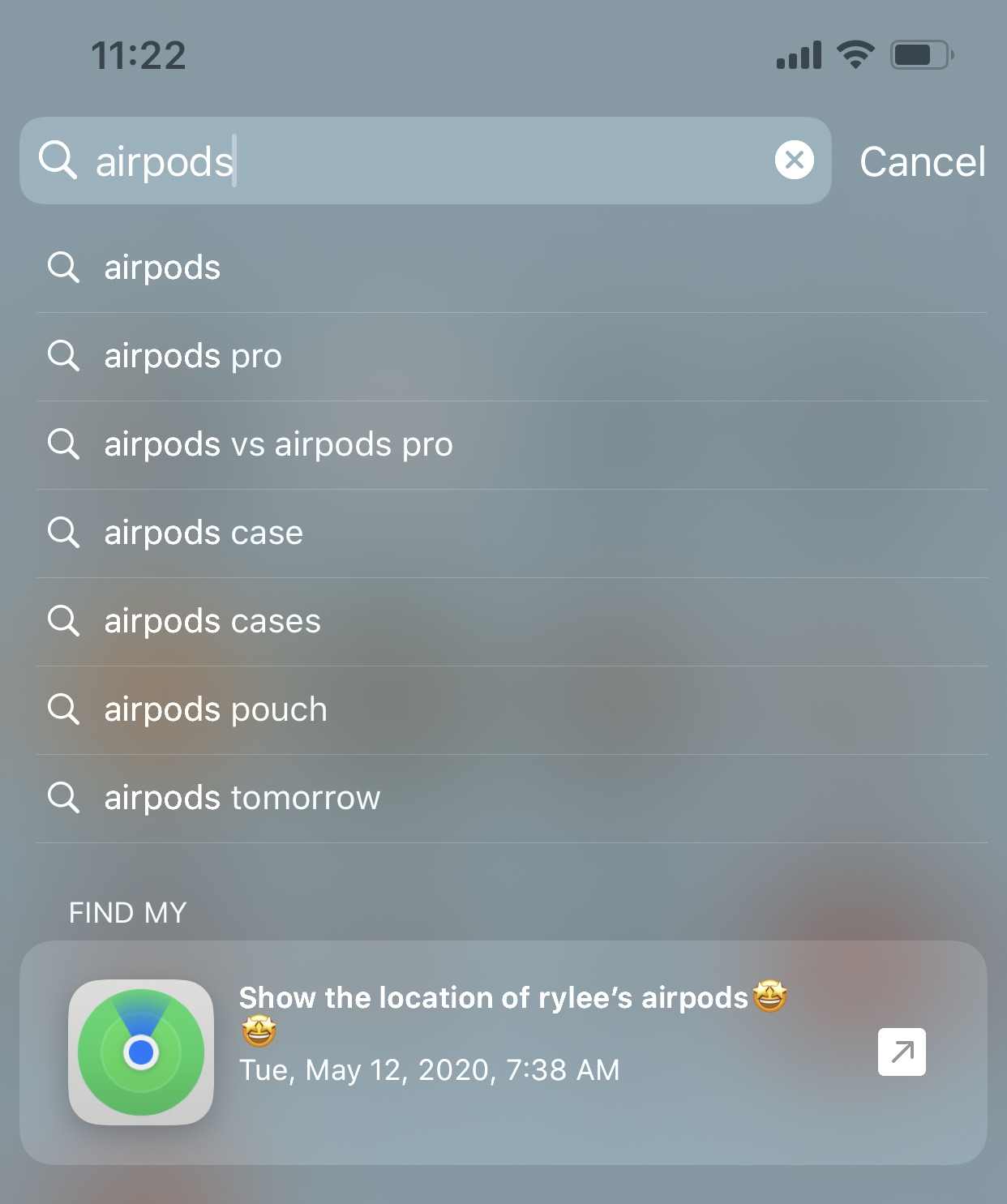Tap the open-arrow icon on Find My card
The image size is (1007, 1204).
pos(902,1052)
